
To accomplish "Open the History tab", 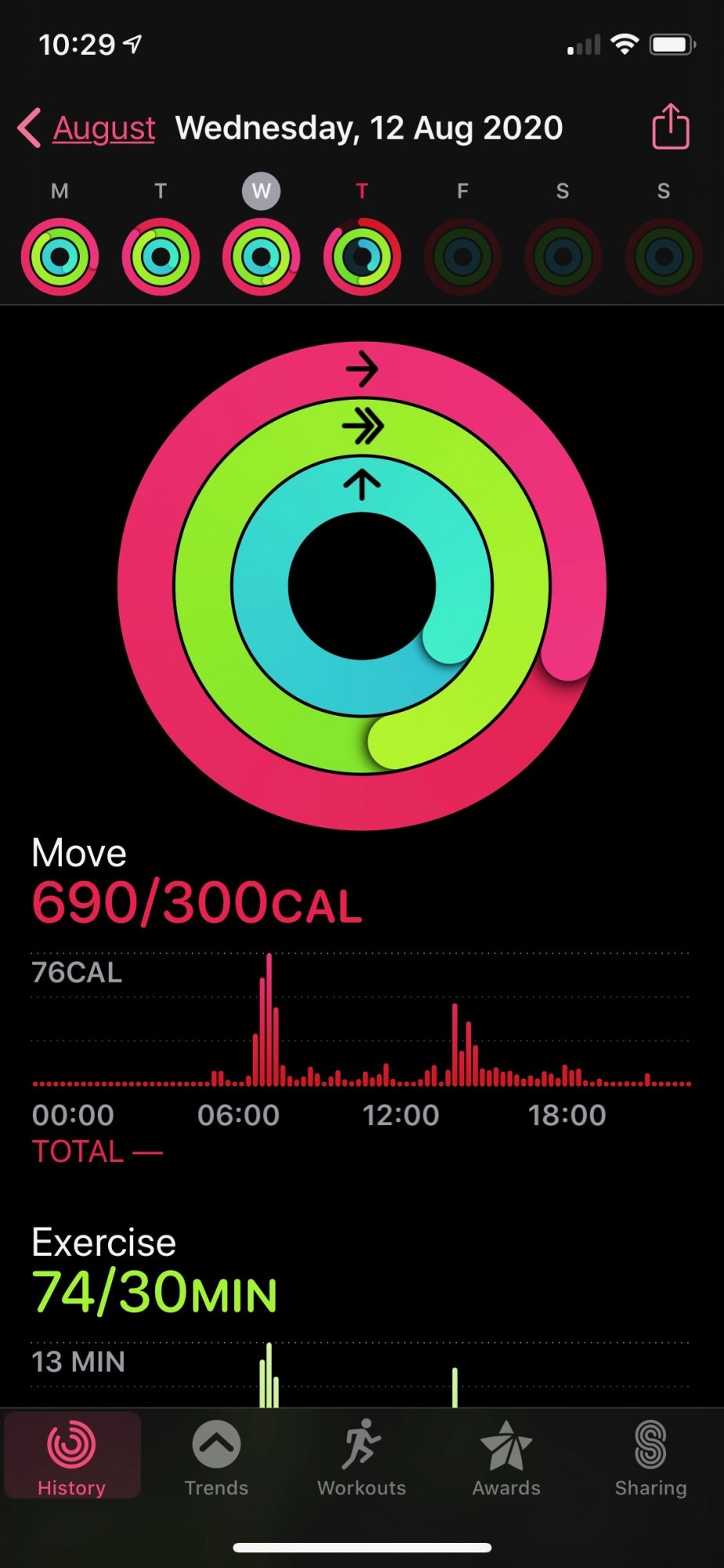I will pos(72,1457).
